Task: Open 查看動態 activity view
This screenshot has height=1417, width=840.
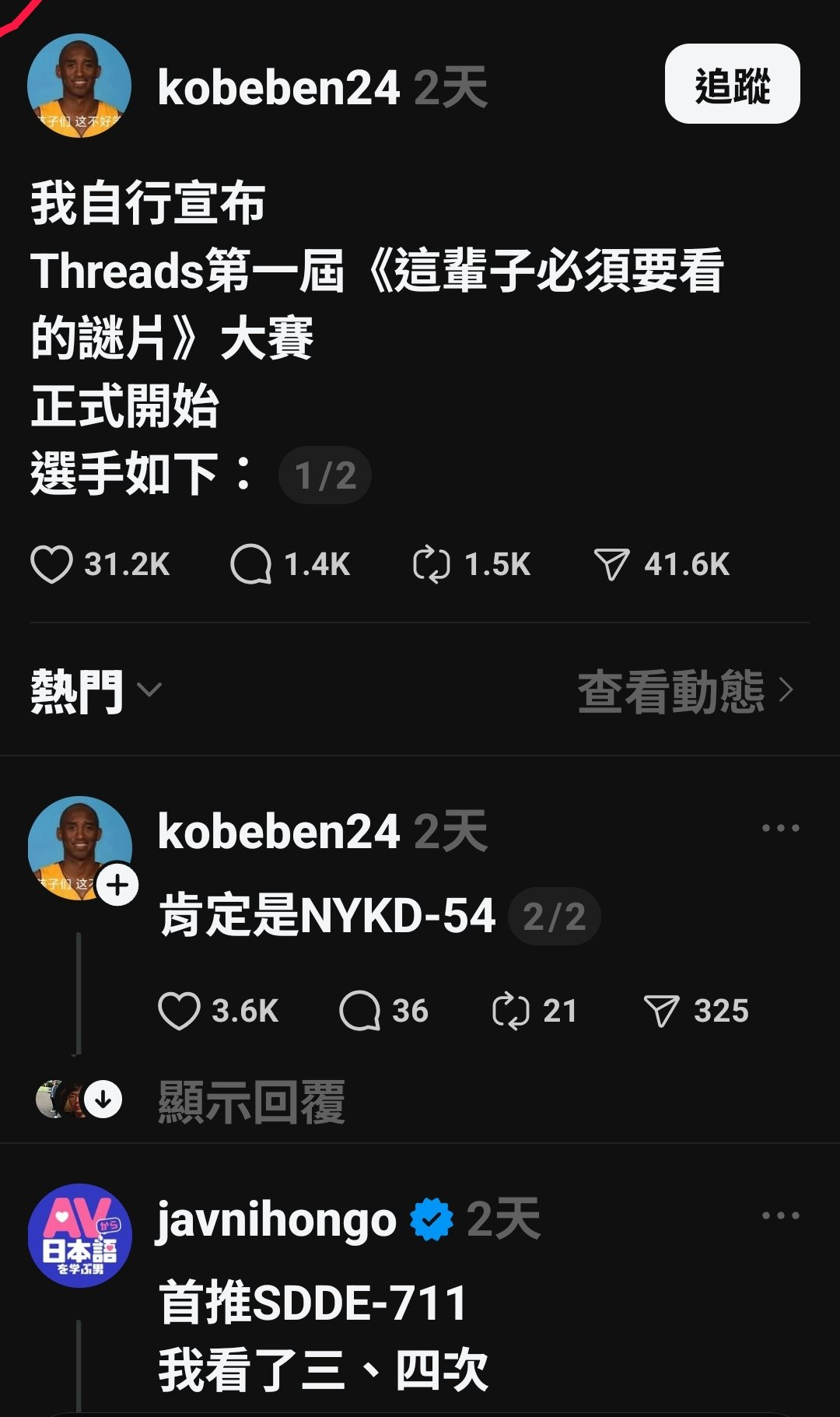Action: [x=684, y=690]
